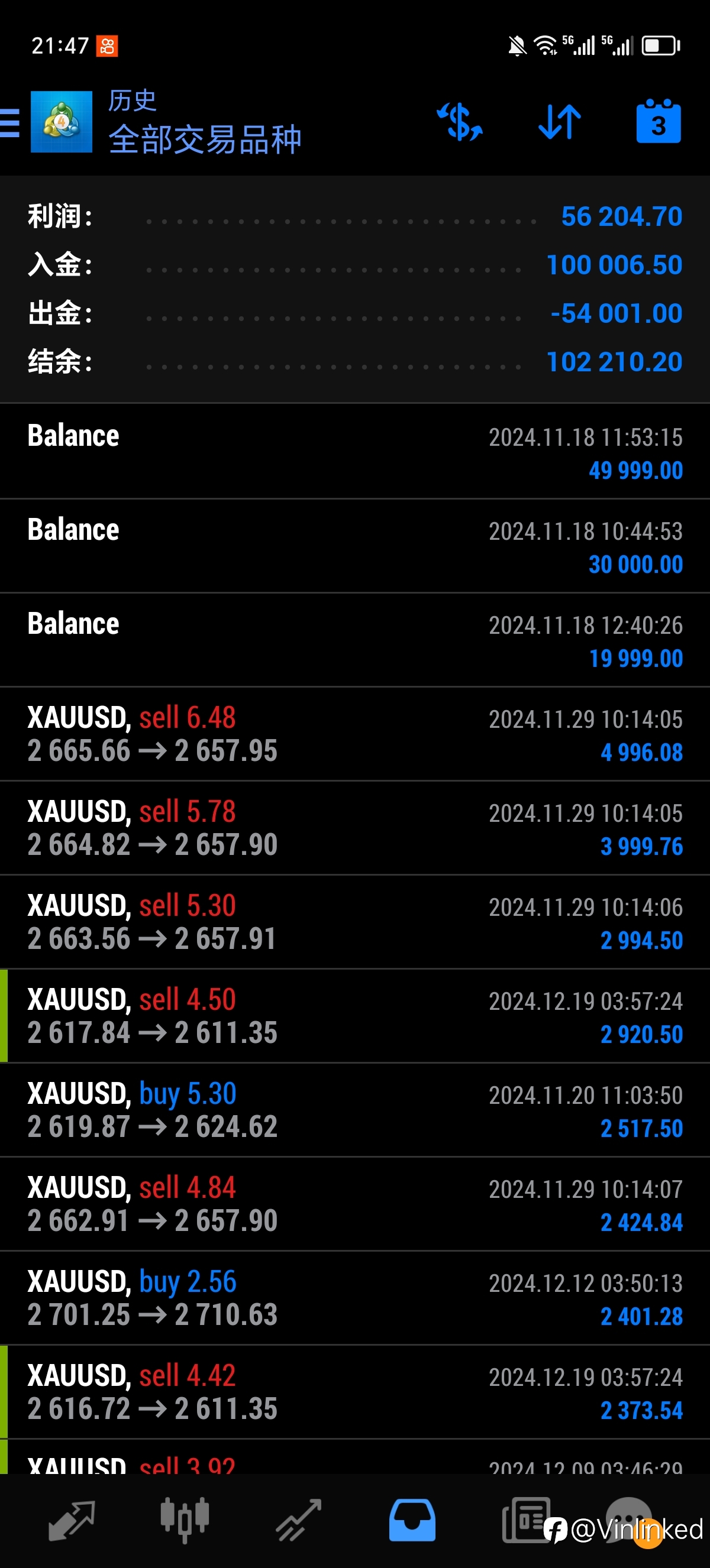Viewport: 710px width, 1568px height.
Task: Expand the XAUUSD buy 5.30 trade
Action: coord(355,1110)
